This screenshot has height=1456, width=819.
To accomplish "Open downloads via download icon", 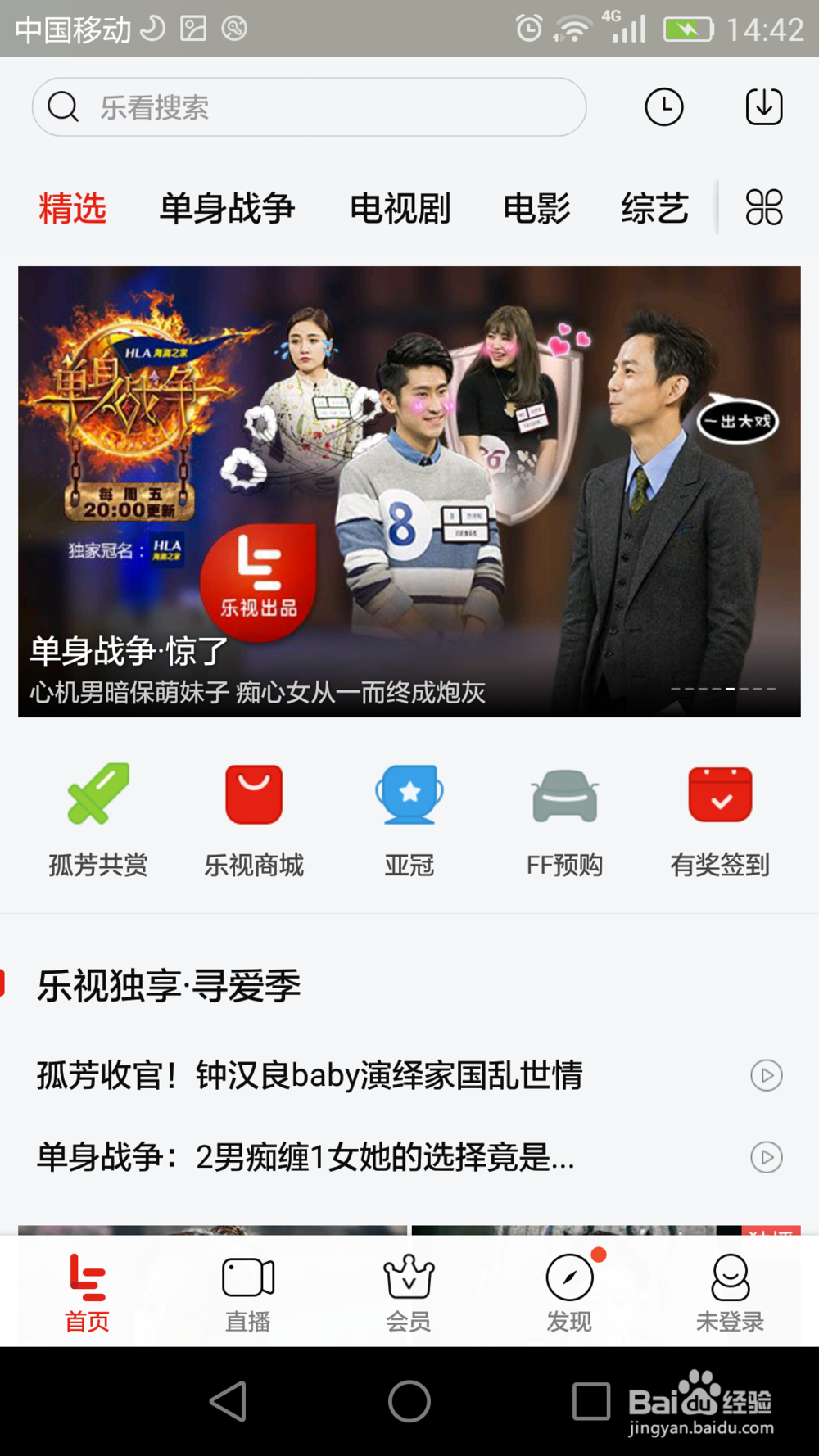I will [x=763, y=106].
